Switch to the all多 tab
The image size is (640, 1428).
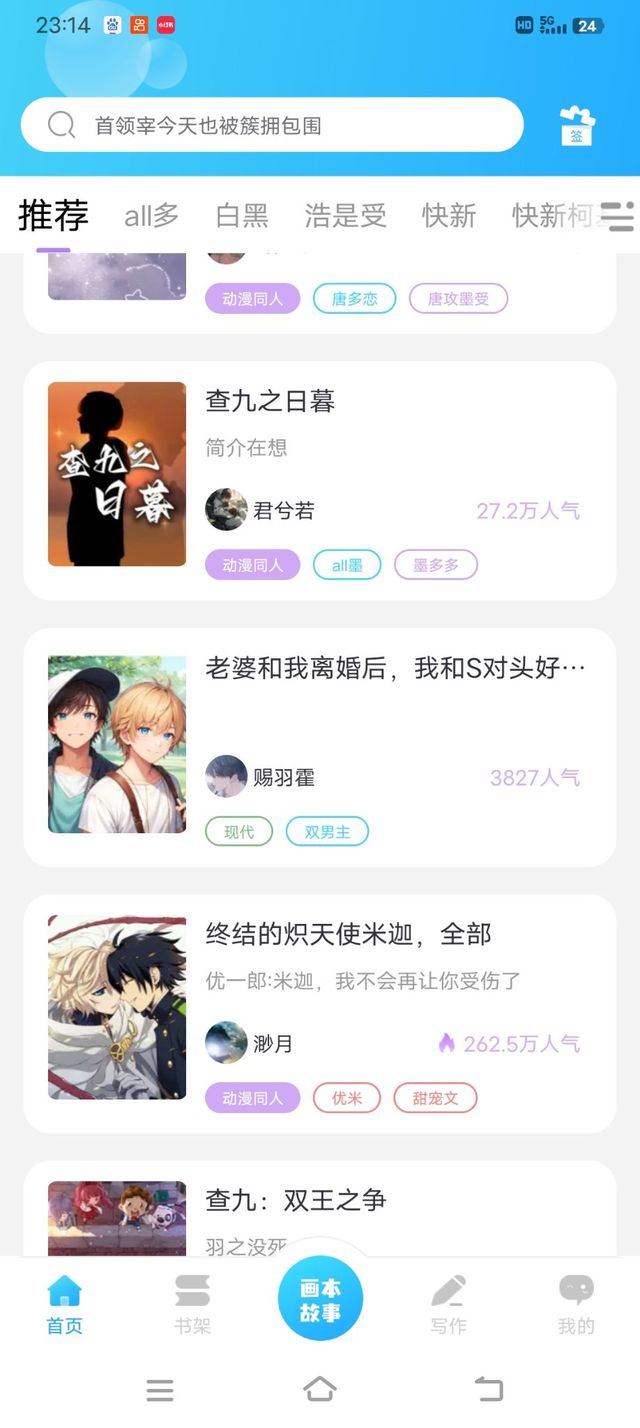tap(151, 215)
